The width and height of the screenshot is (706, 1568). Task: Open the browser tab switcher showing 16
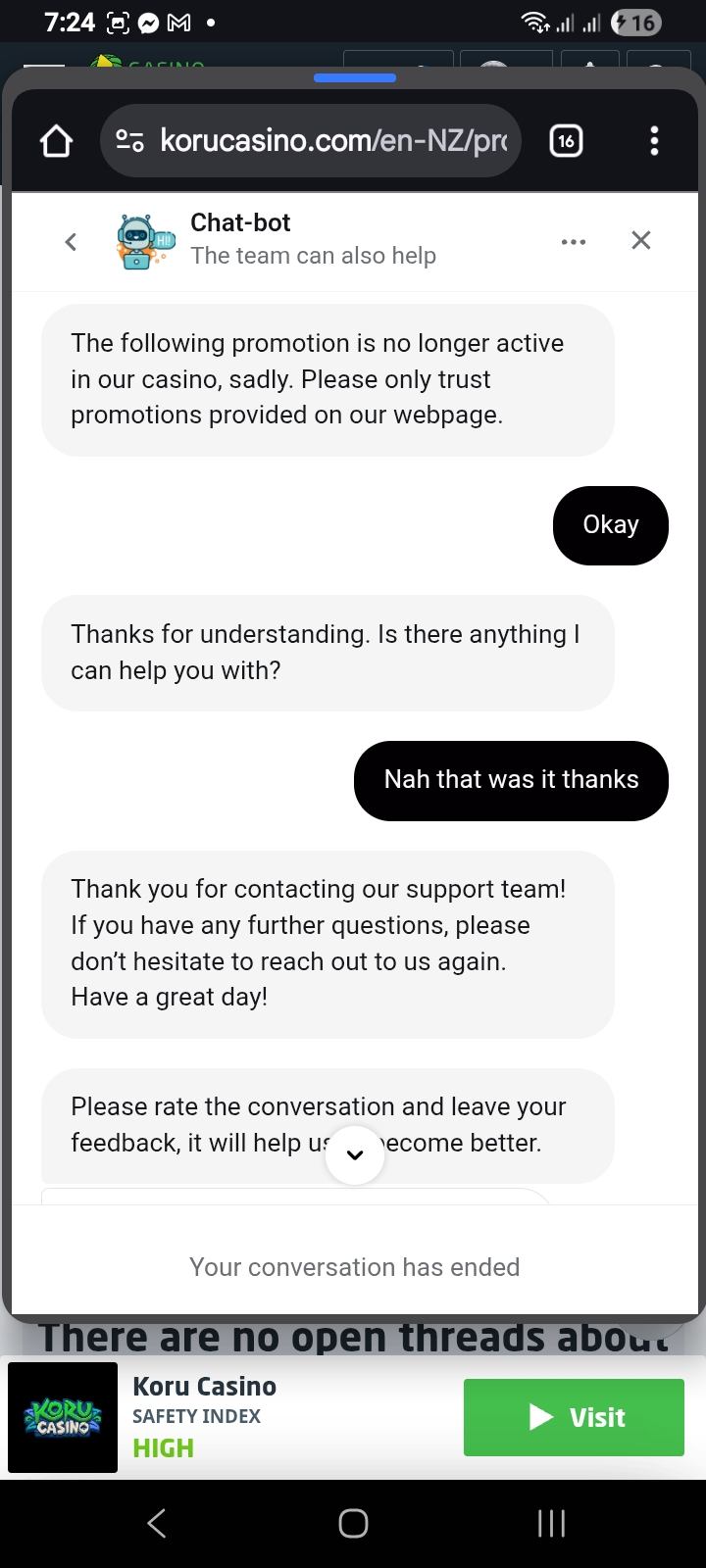(566, 141)
